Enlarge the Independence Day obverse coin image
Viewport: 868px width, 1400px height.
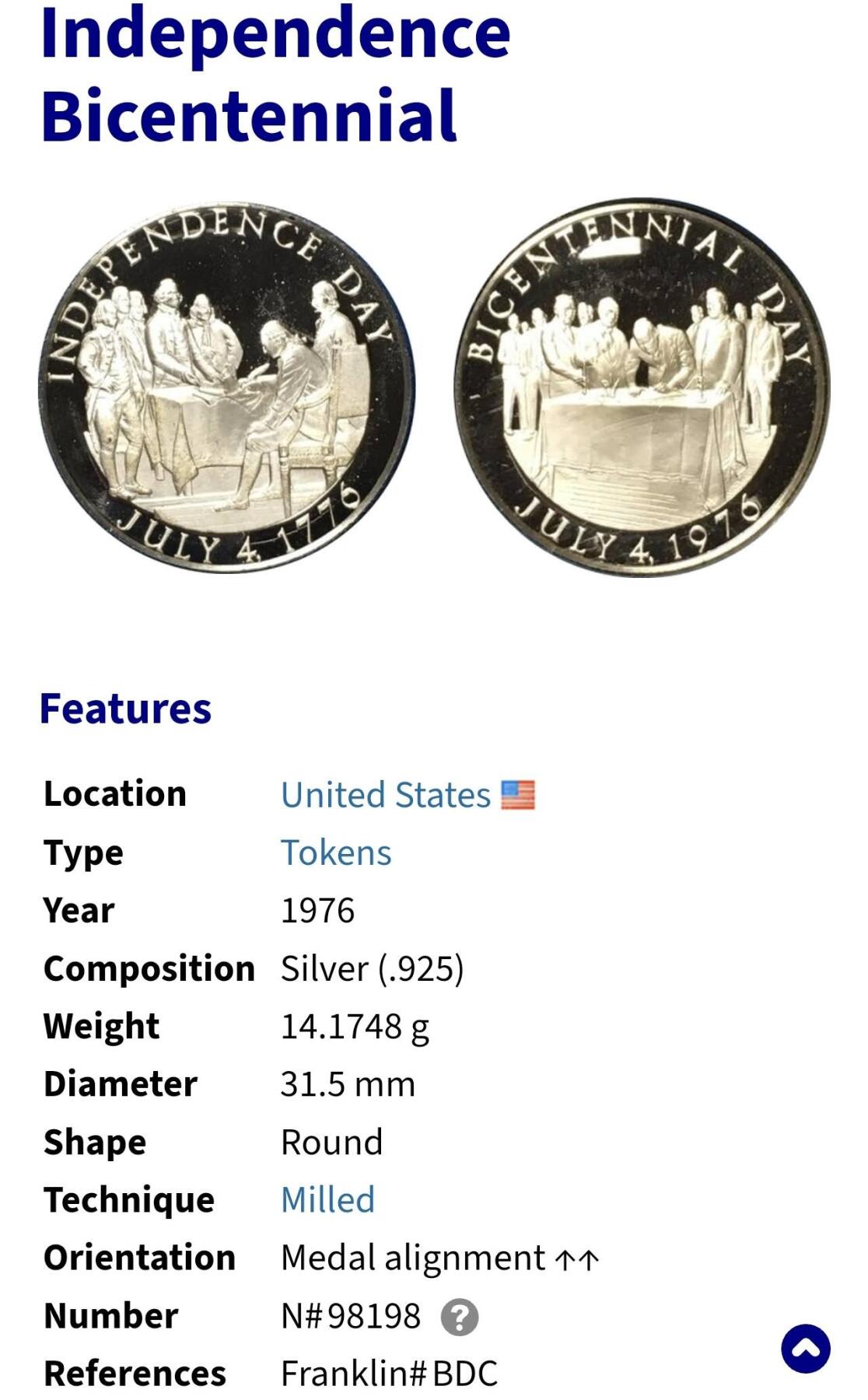pyautogui.click(x=226, y=387)
